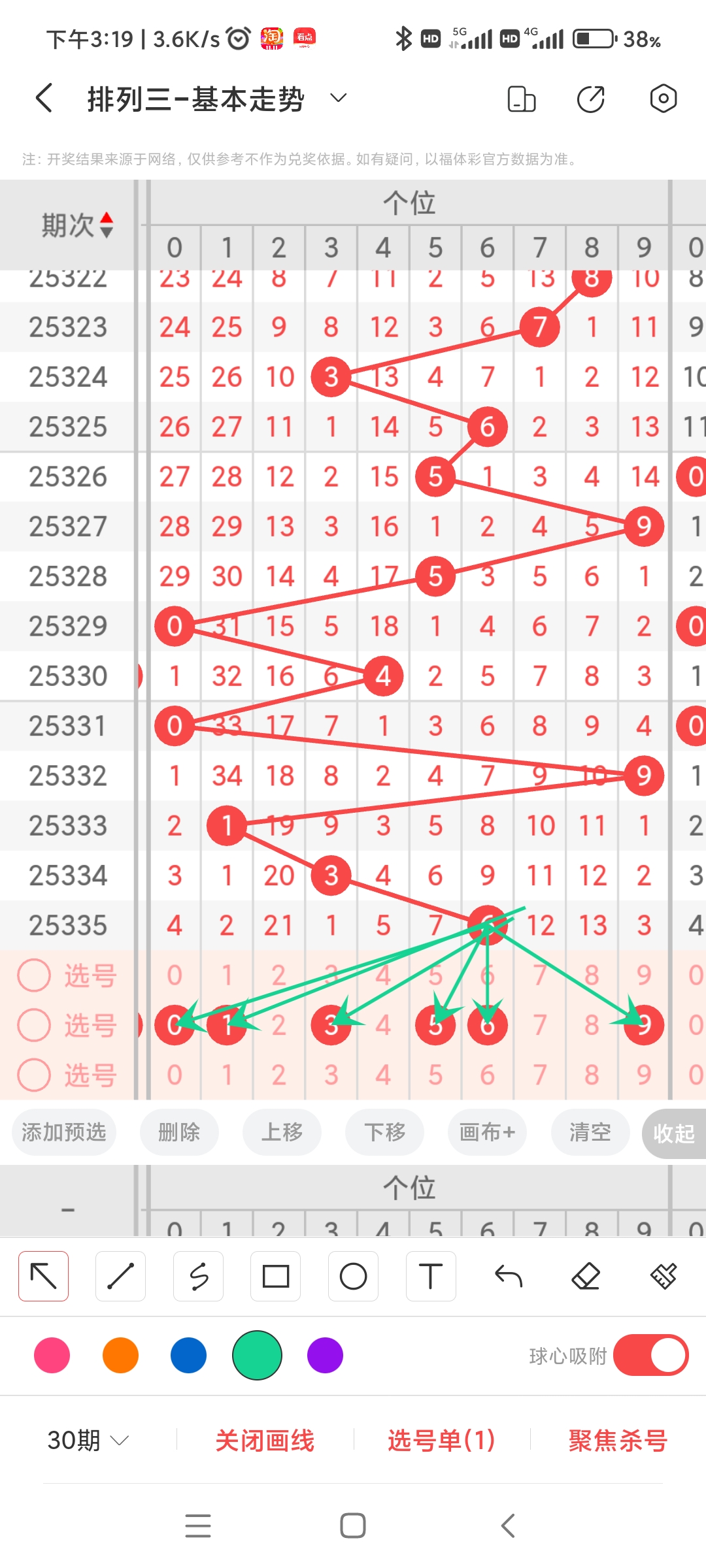
Task: Pick the blue color swatch
Action: coord(188,1355)
